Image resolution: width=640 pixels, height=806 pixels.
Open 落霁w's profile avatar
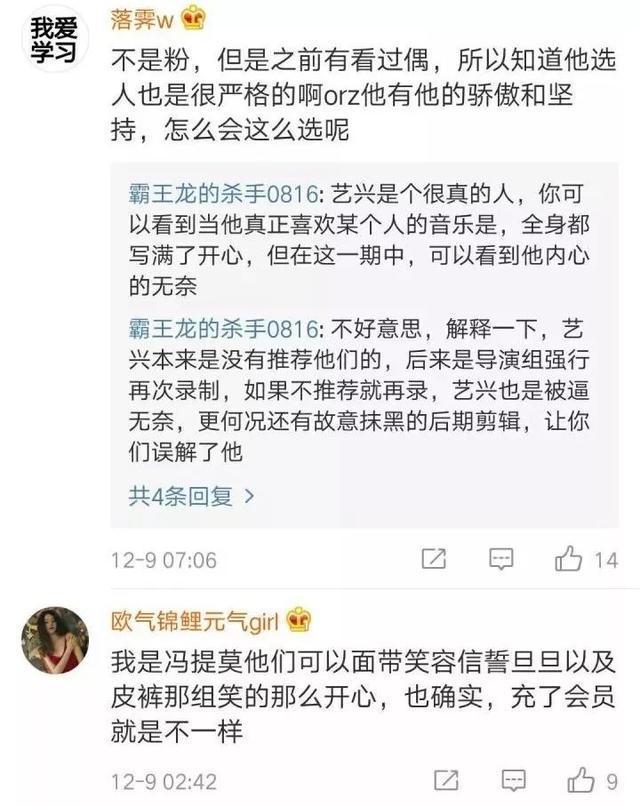pos(53,39)
